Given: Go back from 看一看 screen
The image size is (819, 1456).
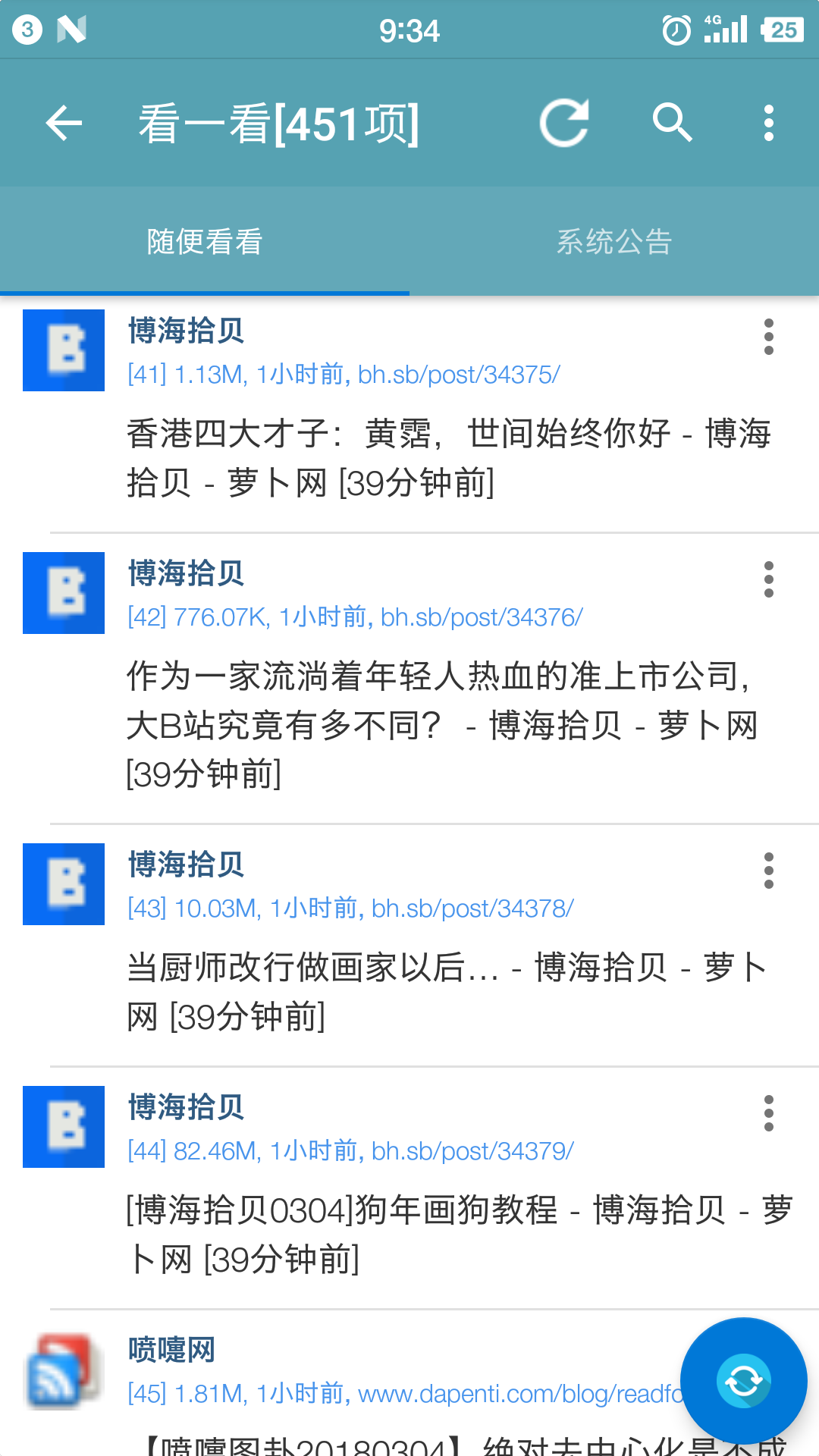Looking at the screenshot, I should pyautogui.click(x=64, y=123).
